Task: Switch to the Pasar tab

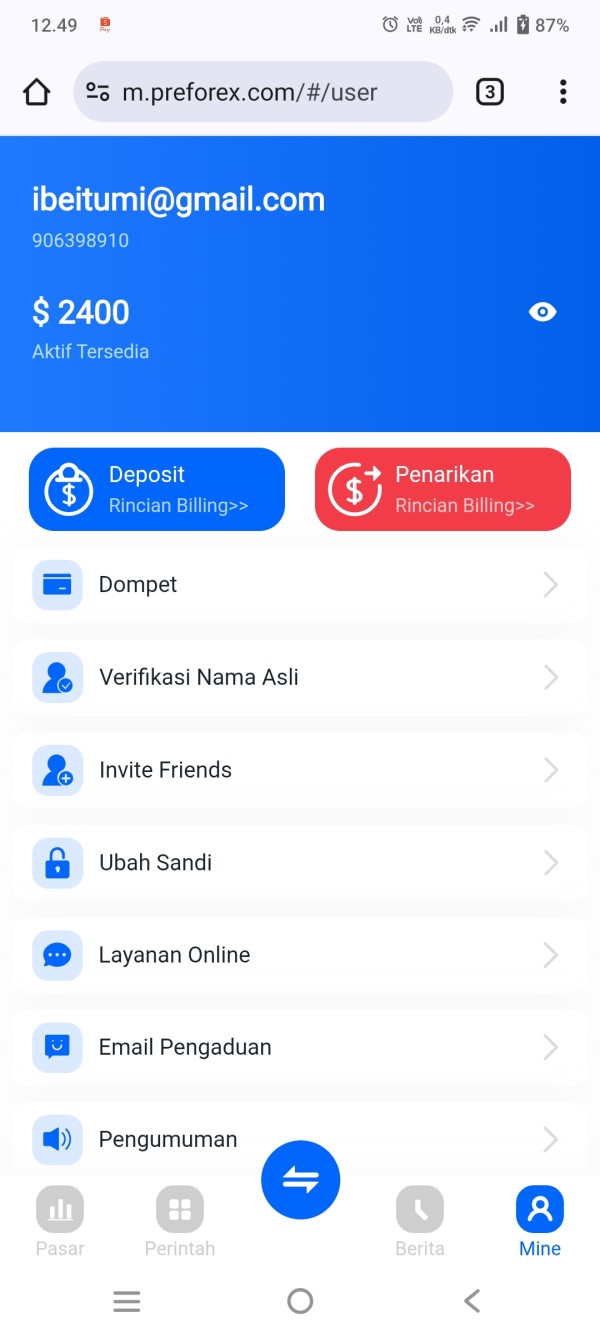Action: pyautogui.click(x=60, y=1222)
